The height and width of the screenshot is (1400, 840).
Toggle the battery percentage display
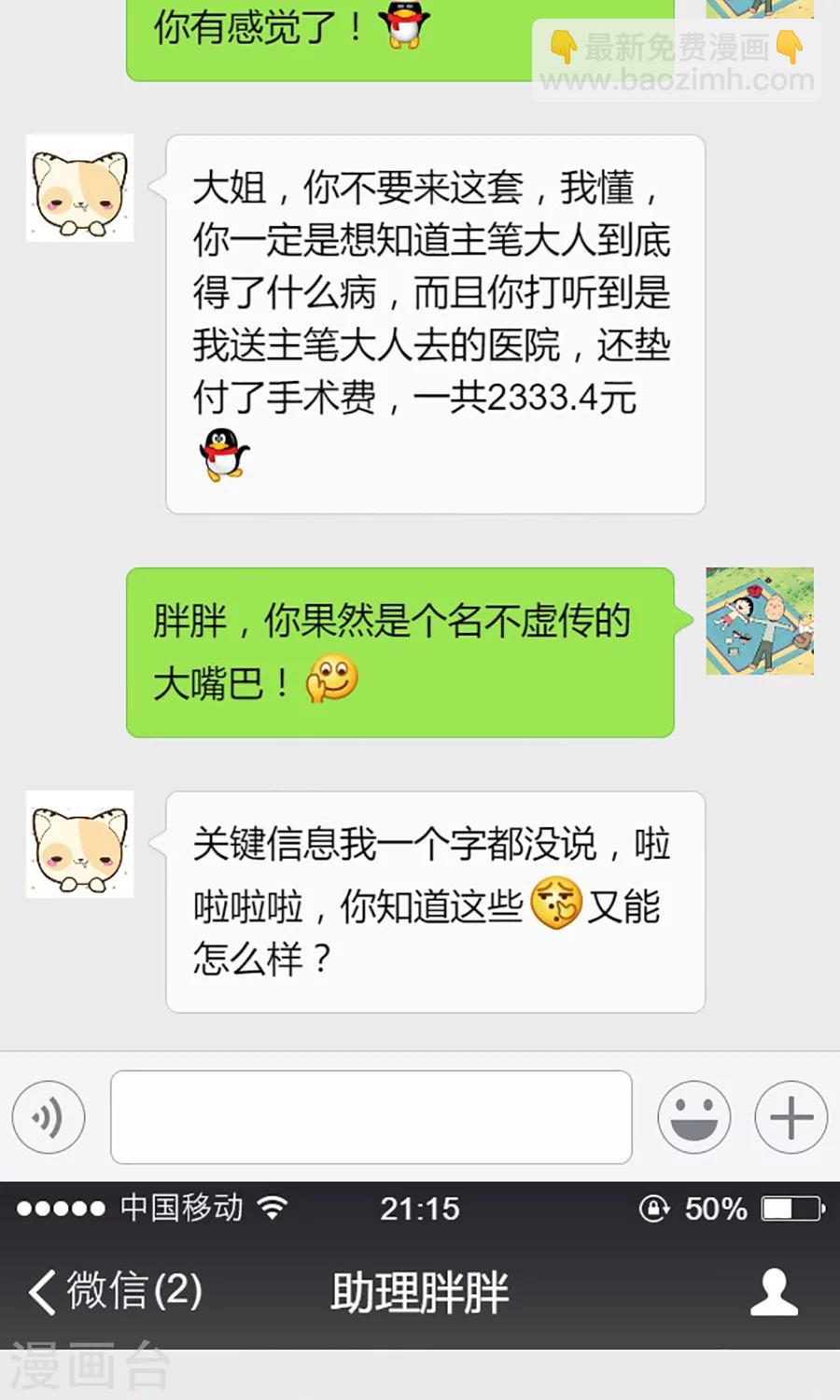(714, 1208)
